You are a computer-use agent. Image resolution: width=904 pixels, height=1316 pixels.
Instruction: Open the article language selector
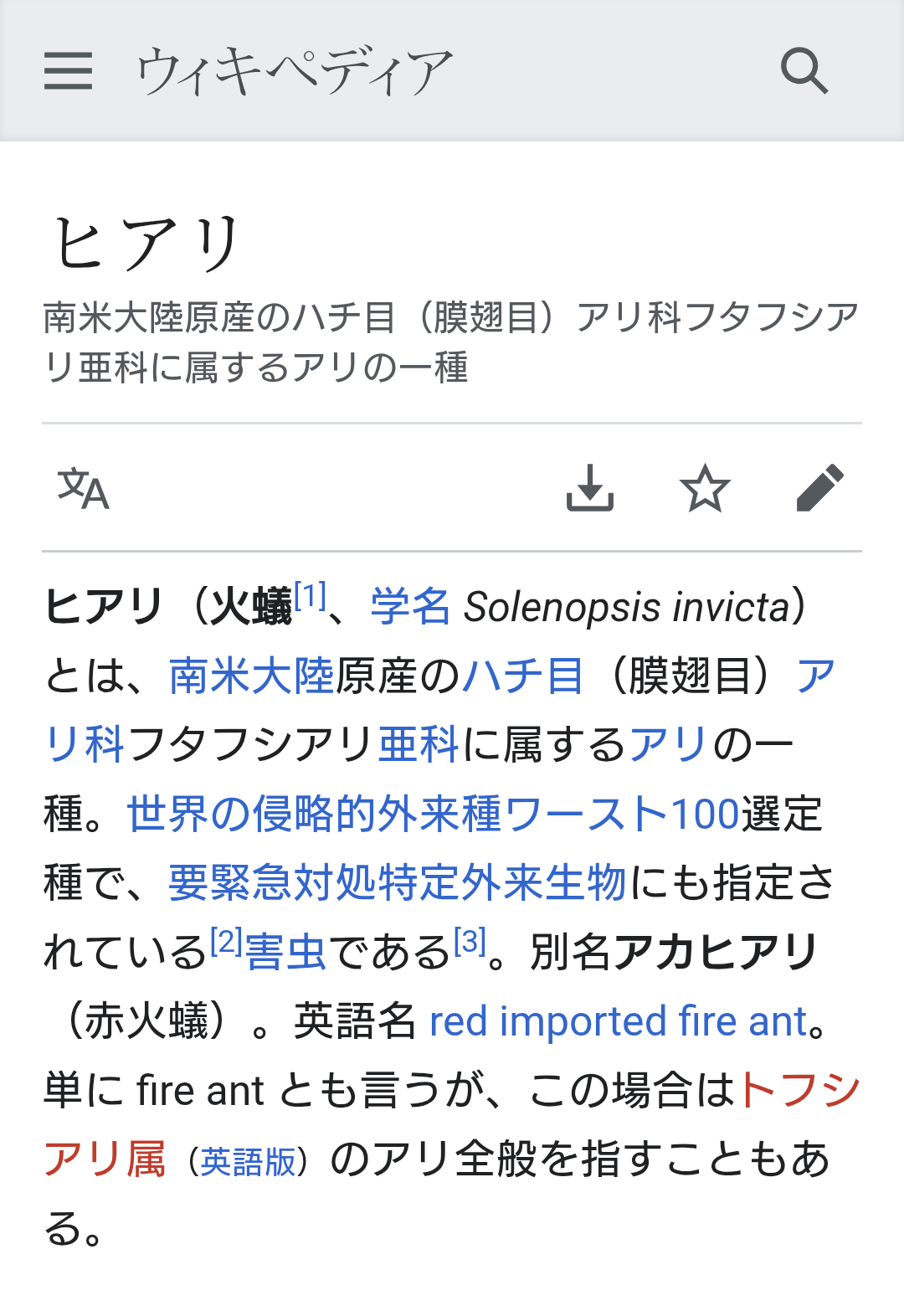coord(83,489)
